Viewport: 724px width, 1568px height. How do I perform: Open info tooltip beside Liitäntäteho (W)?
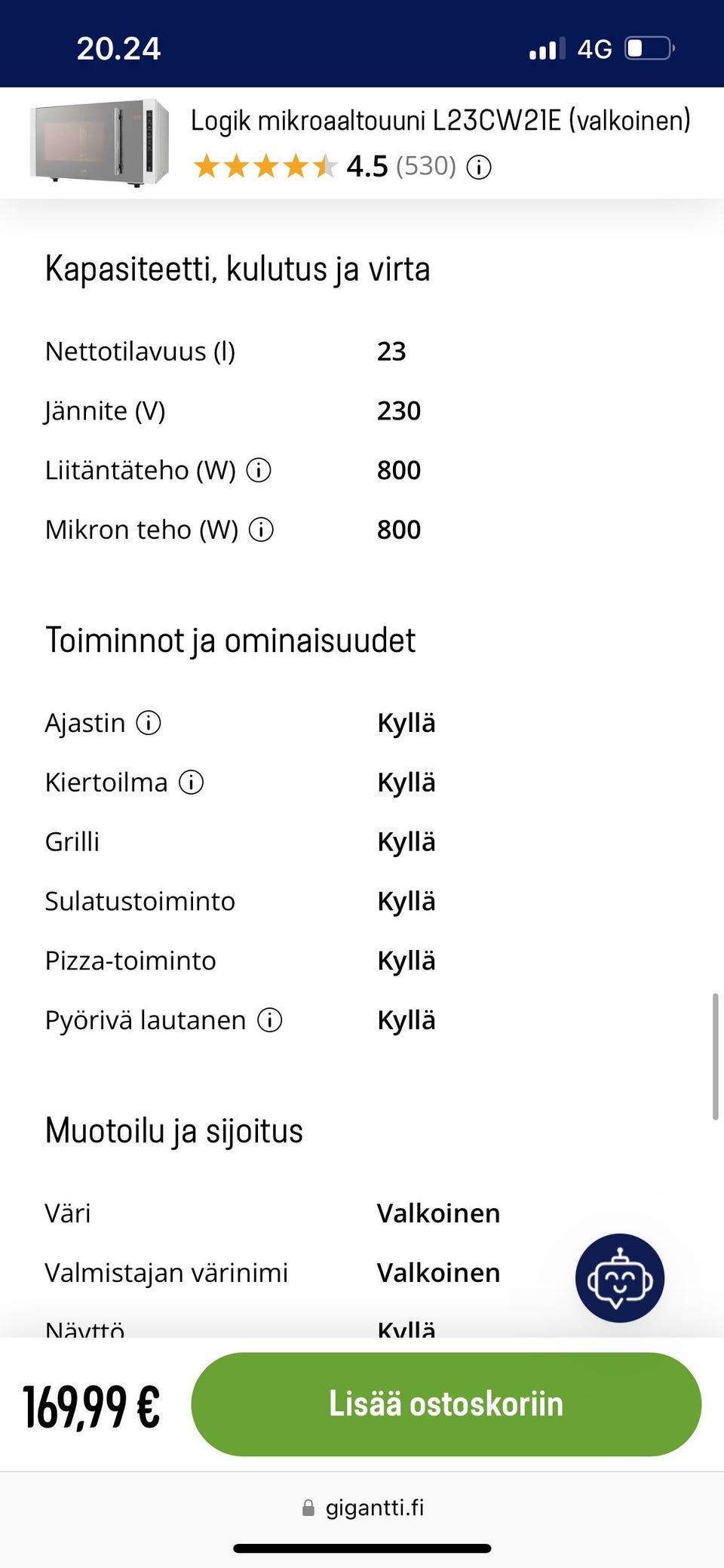click(x=259, y=470)
